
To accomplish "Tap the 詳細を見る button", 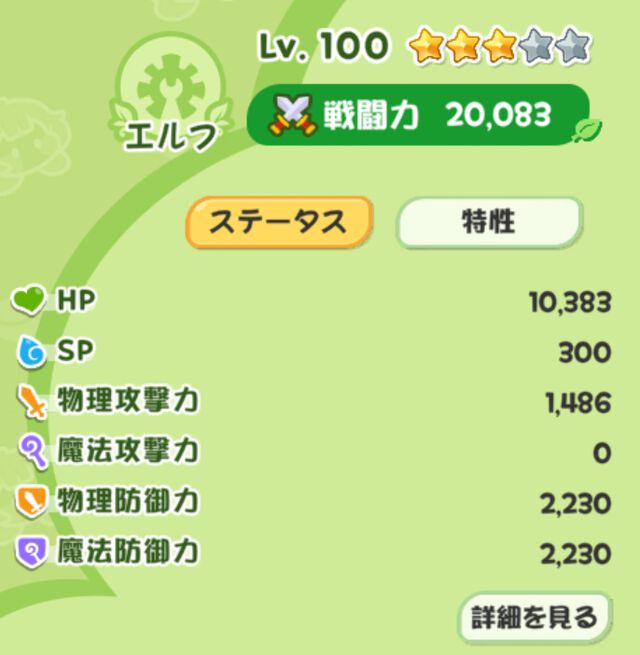I will [x=533, y=617].
